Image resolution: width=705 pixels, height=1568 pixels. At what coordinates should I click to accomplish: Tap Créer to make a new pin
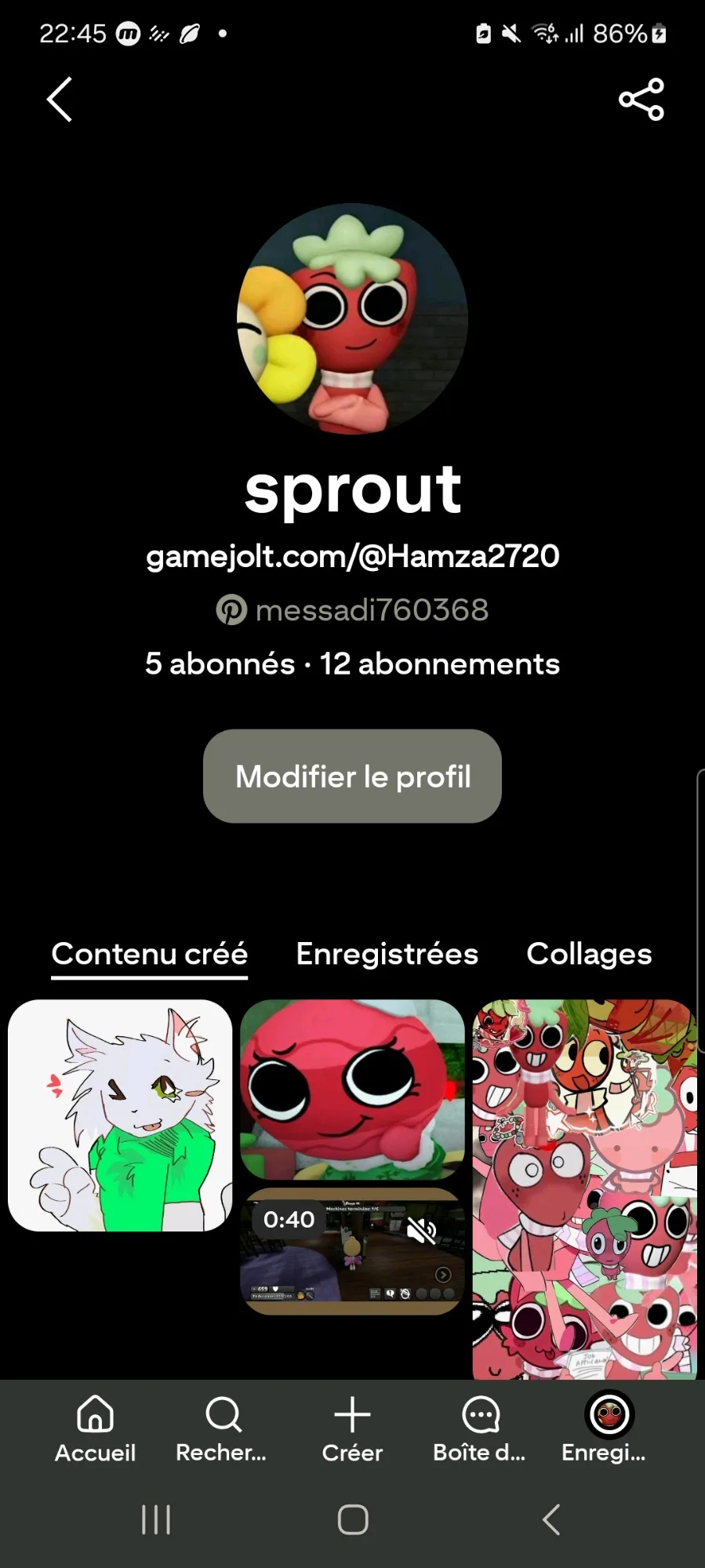tap(352, 1429)
